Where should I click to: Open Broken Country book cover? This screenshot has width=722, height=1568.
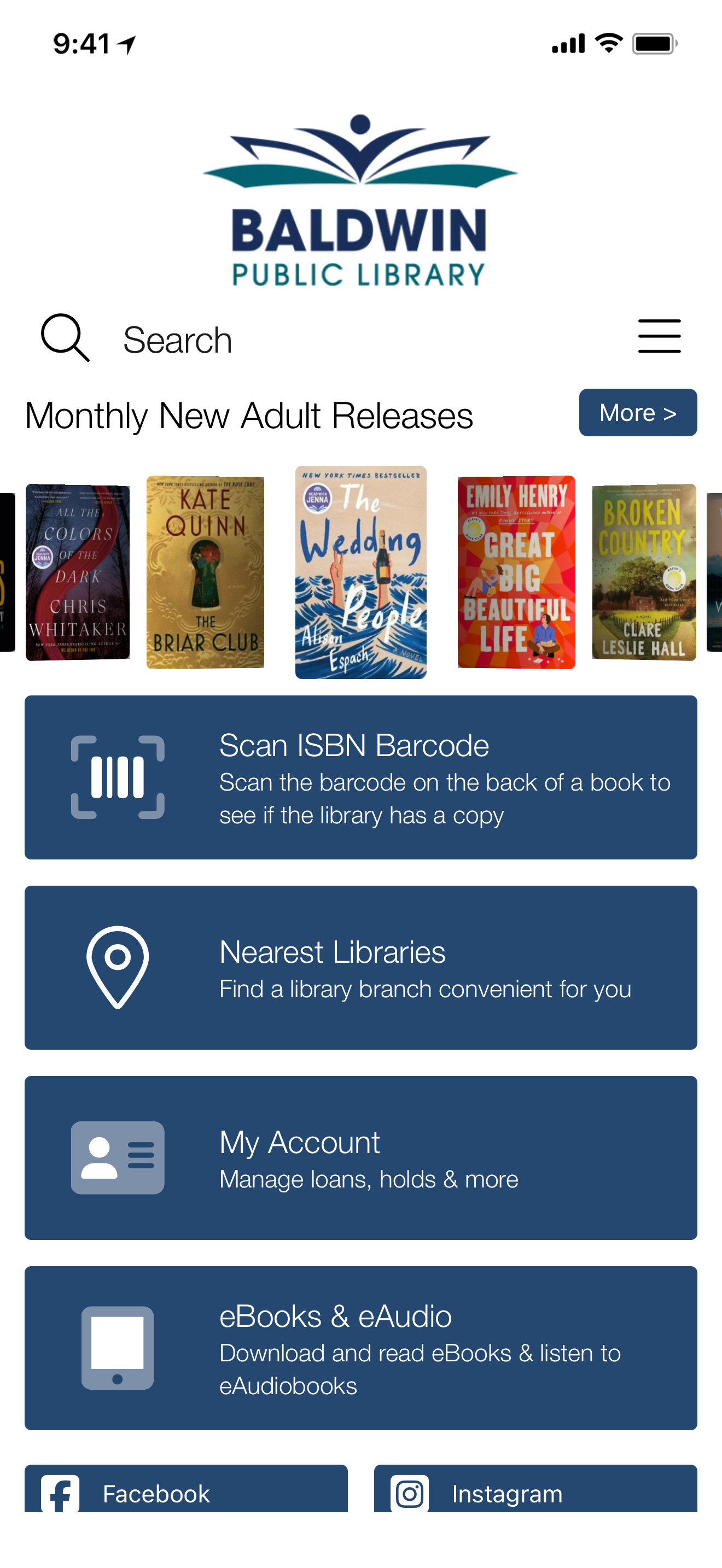pyautogui.click(x=643, y=572)
